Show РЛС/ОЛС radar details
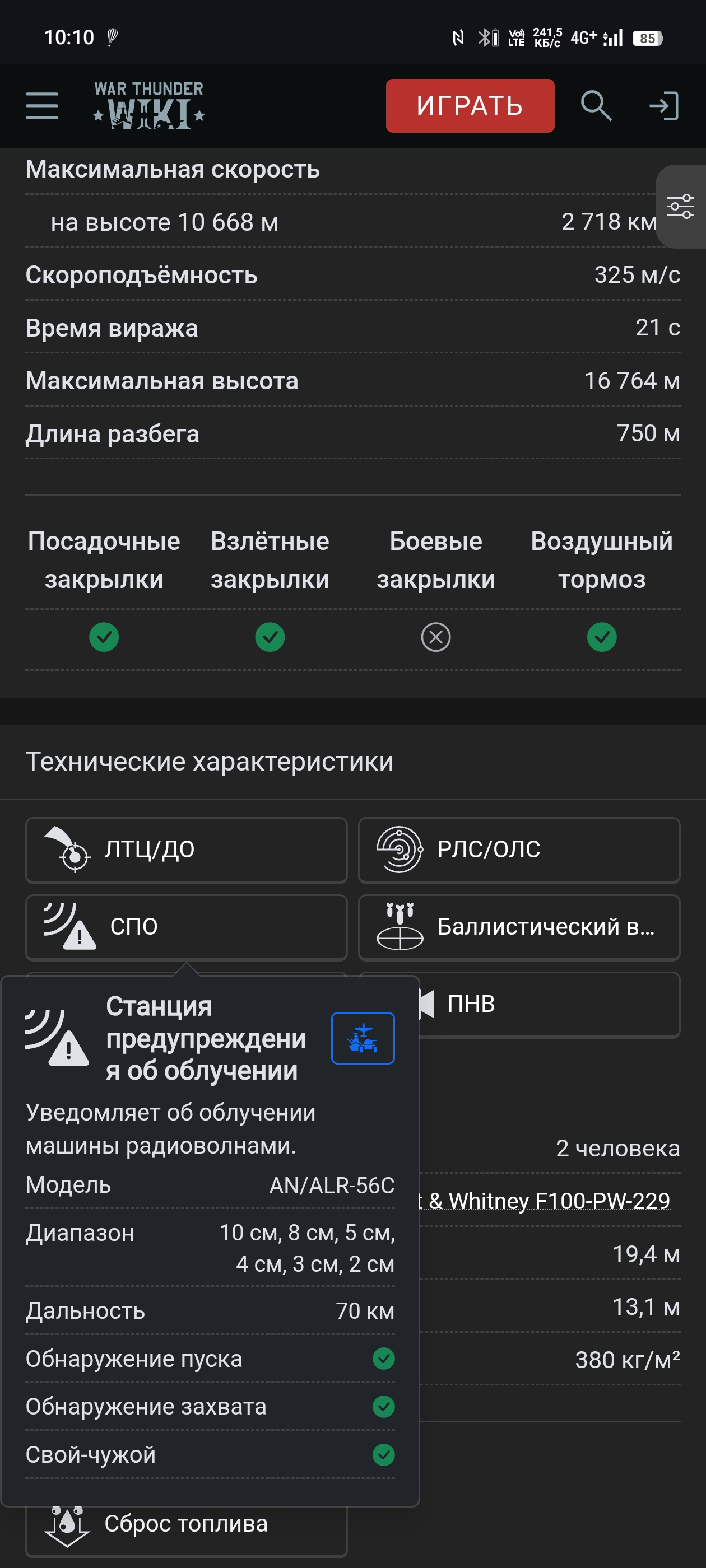The image size is (706, 1568). click(519, 849)
